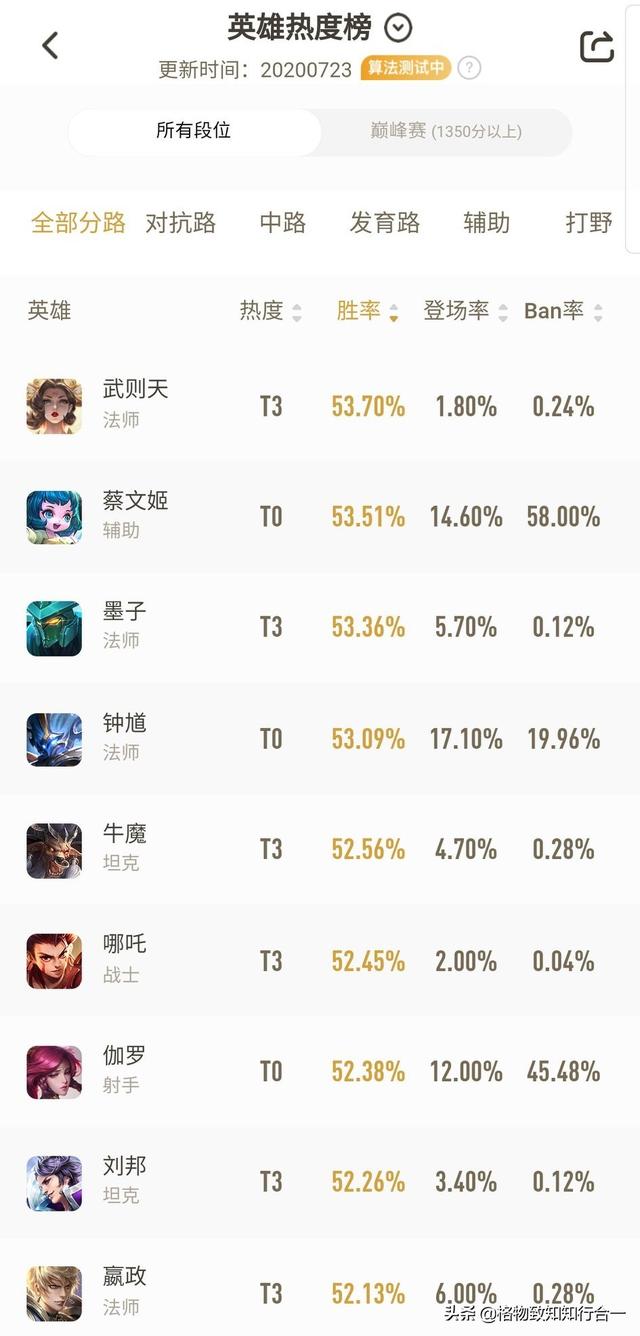Share the hero popularity ranking

[x=597, y=46]
